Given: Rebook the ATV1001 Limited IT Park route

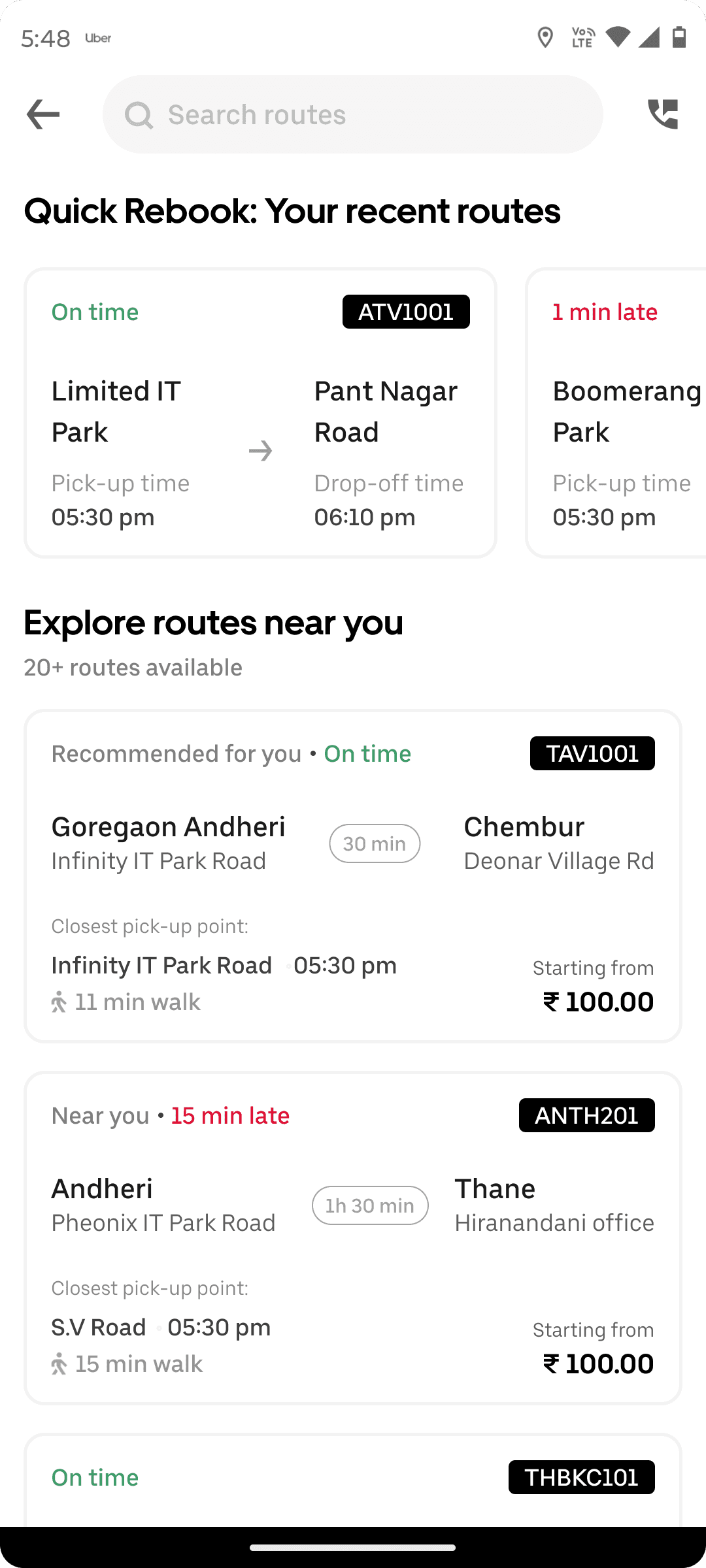Looking at the screenshot, I should [260, 413].
